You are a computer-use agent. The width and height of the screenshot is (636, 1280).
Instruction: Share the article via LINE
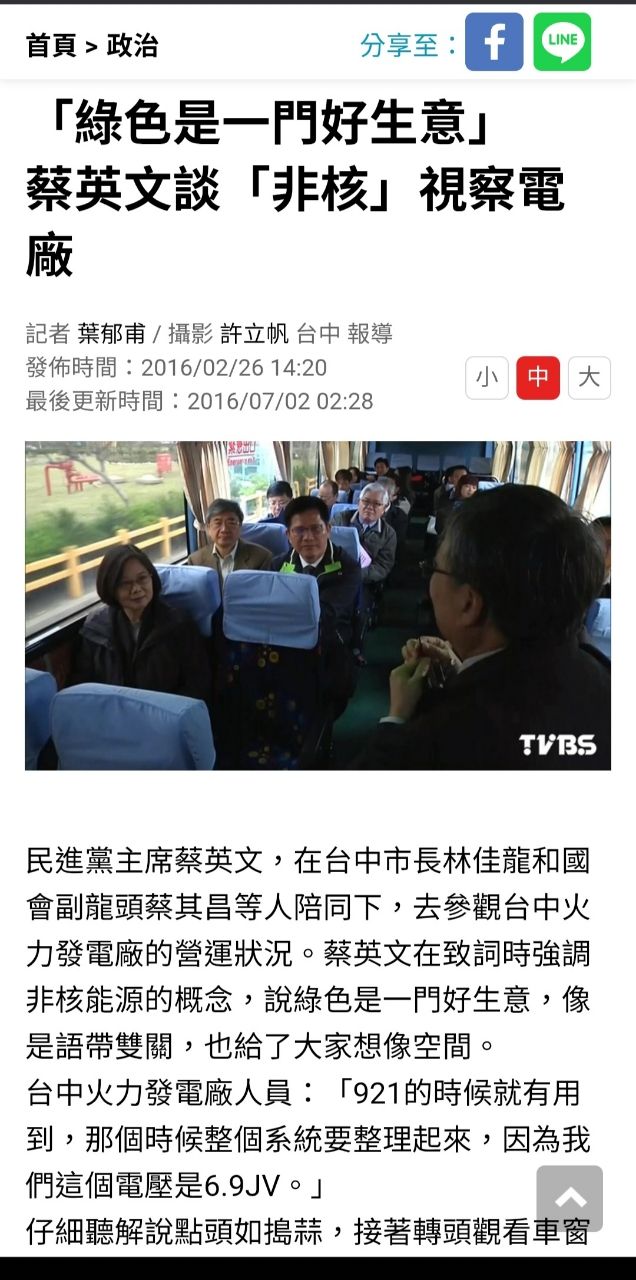click(562, 42)
